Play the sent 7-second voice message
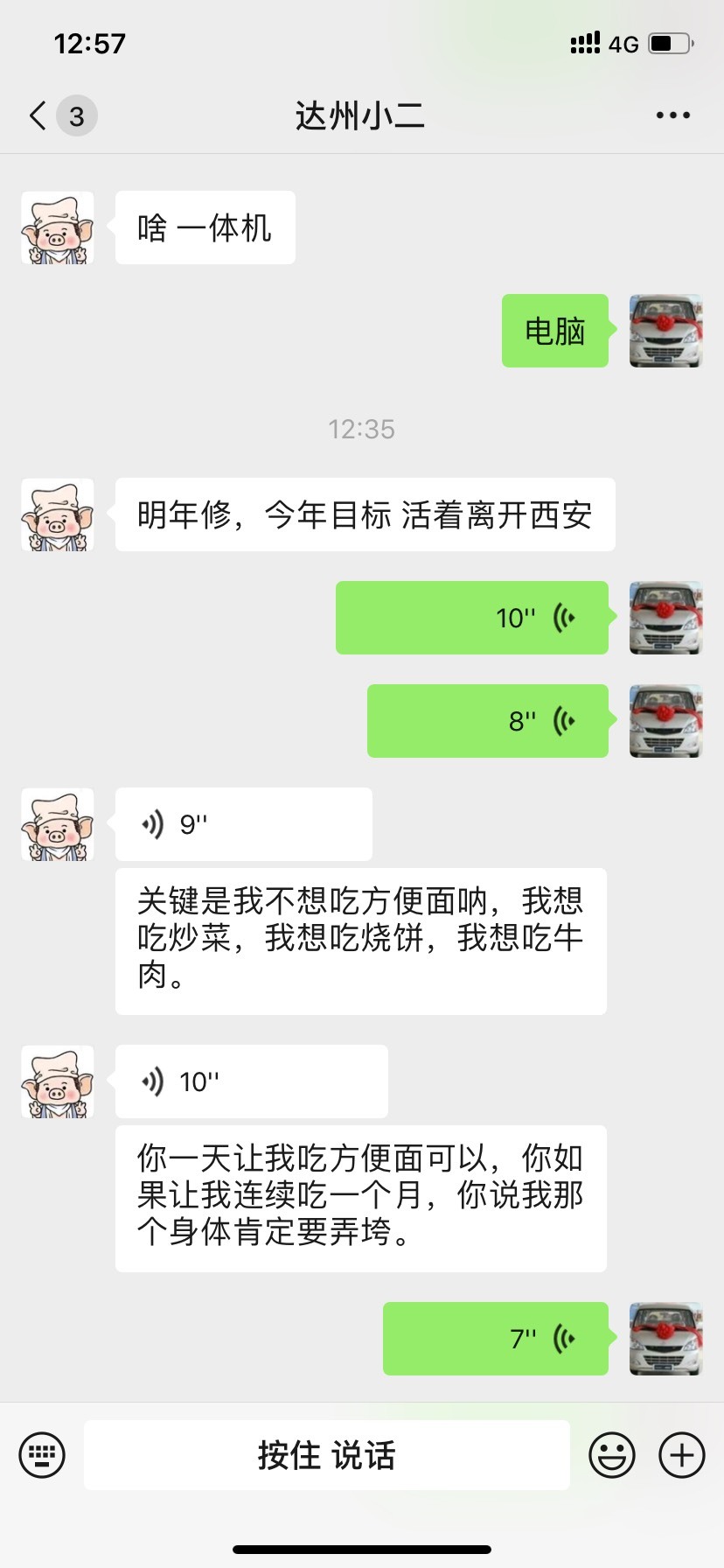The height and width of the screenshot is (1568, 724). pyautogui.click(x=496, y=1339)
